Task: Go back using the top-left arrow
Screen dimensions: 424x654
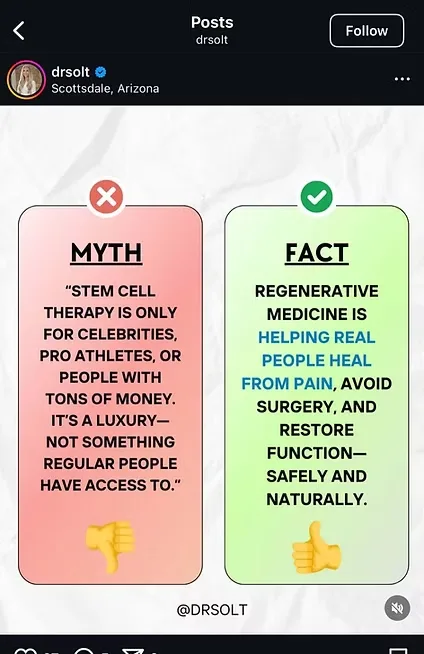Action: tap(19, 31)
